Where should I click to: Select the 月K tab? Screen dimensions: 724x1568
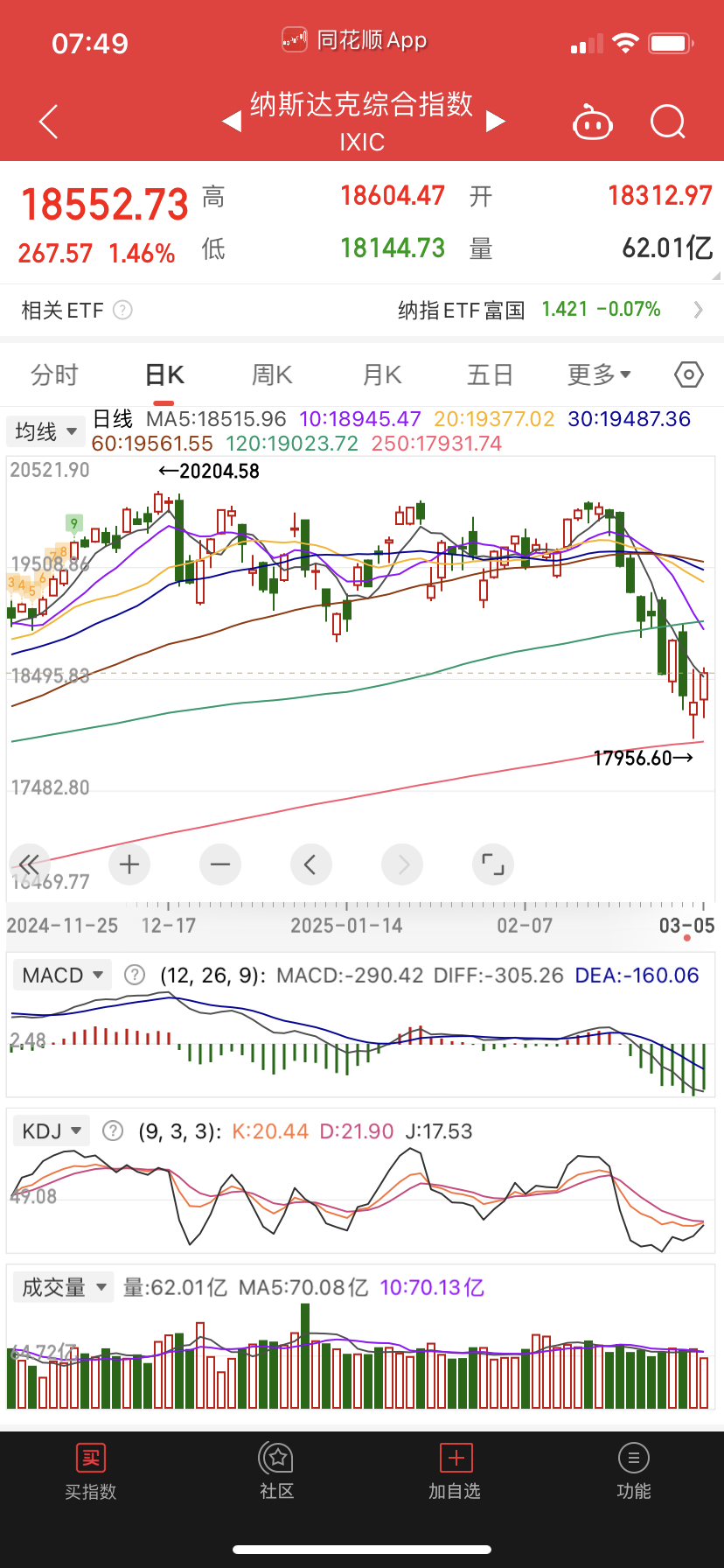[x=382, y=375]
